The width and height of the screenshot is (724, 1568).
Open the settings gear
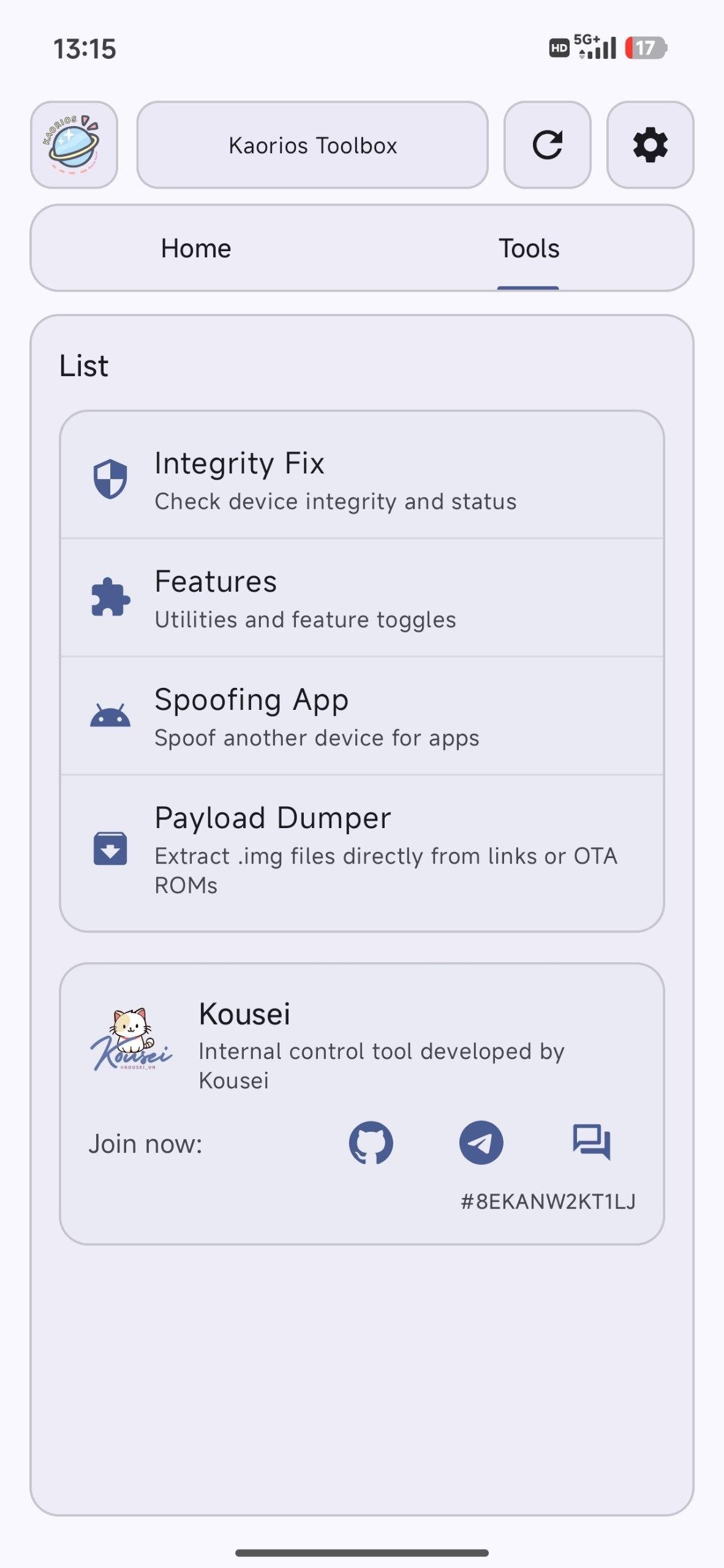coord(650,145)
